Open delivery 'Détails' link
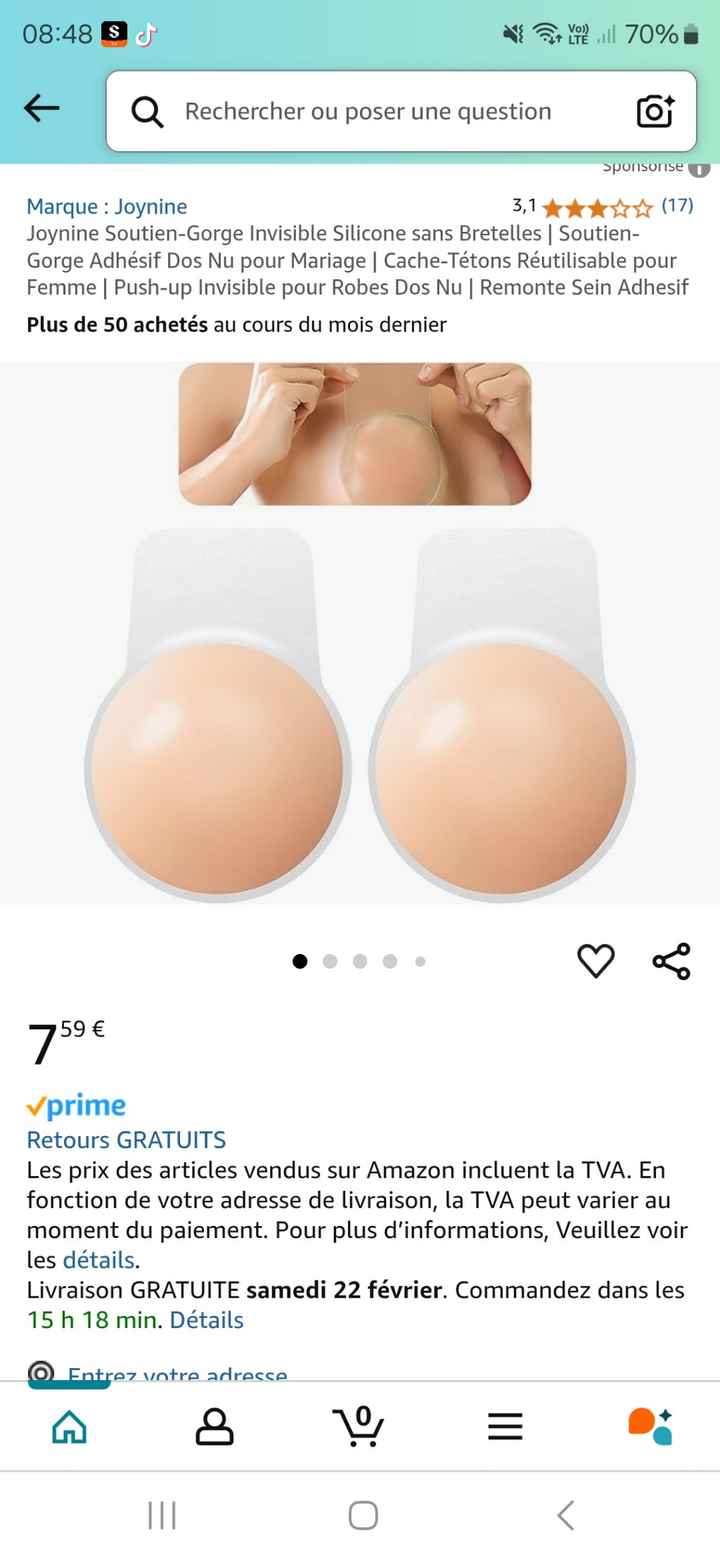Image resolution: width=720 pixels, height=1560 pixels. 206,1319
